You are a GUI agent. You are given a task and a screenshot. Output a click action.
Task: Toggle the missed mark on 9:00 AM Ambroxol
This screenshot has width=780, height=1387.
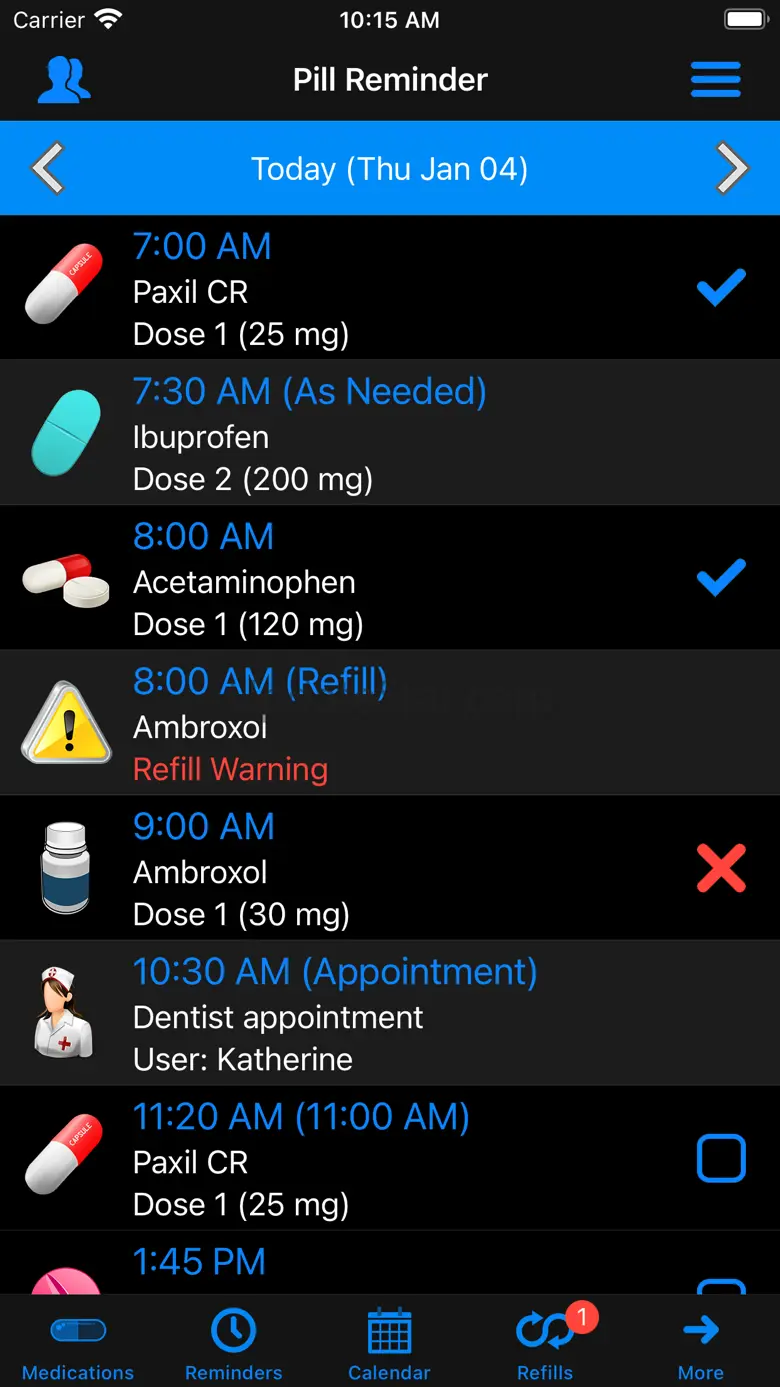pos(721,868)
